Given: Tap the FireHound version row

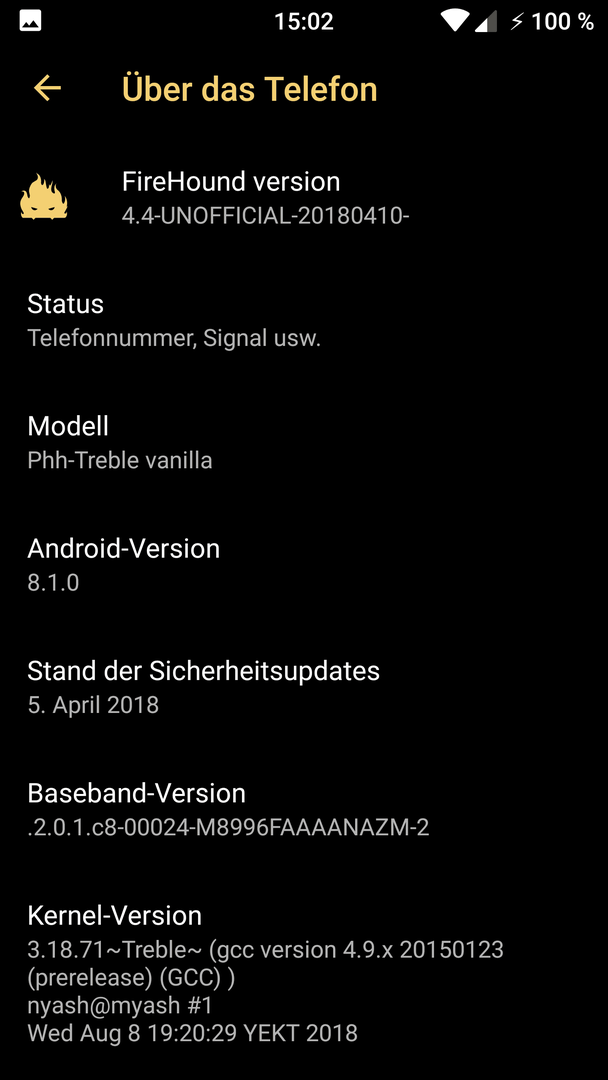Looking at the screenshot, I should (304, 198).
